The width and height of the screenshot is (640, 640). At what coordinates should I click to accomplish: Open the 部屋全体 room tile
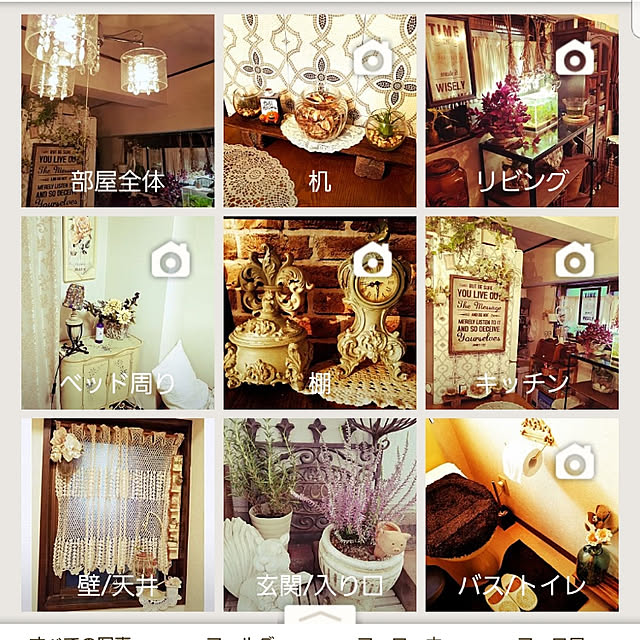[x=118, y=110]
